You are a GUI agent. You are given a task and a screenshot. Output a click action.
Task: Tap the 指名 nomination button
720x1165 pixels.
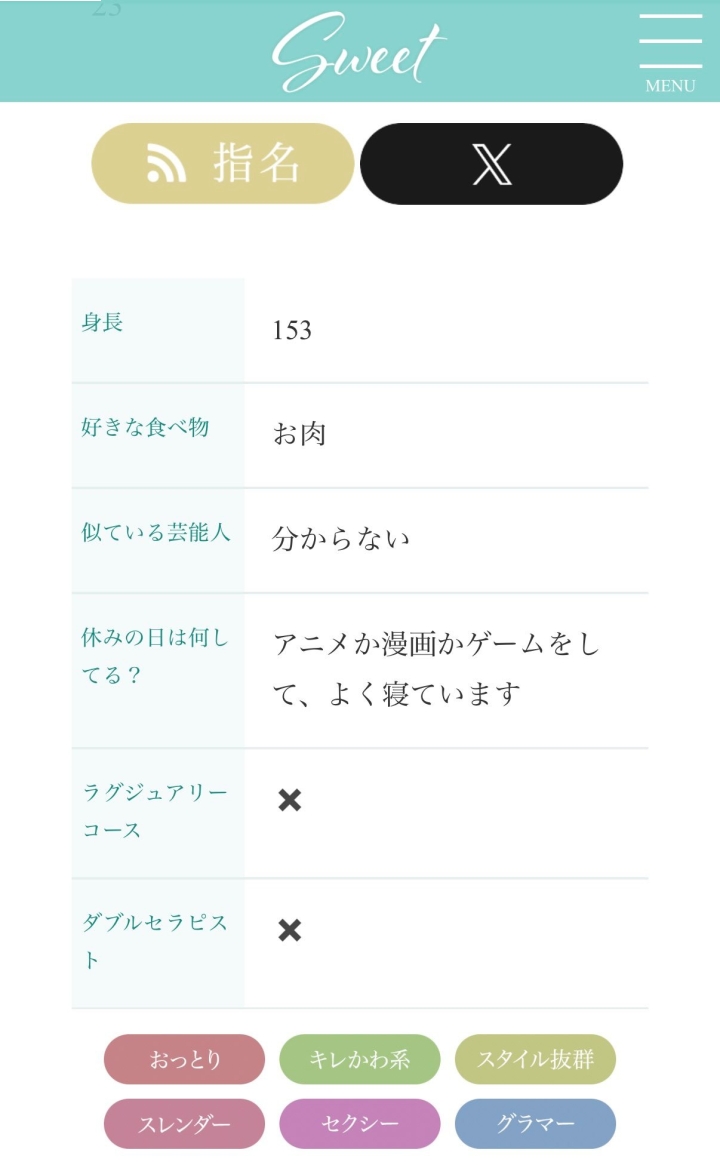tap(223, 163)
